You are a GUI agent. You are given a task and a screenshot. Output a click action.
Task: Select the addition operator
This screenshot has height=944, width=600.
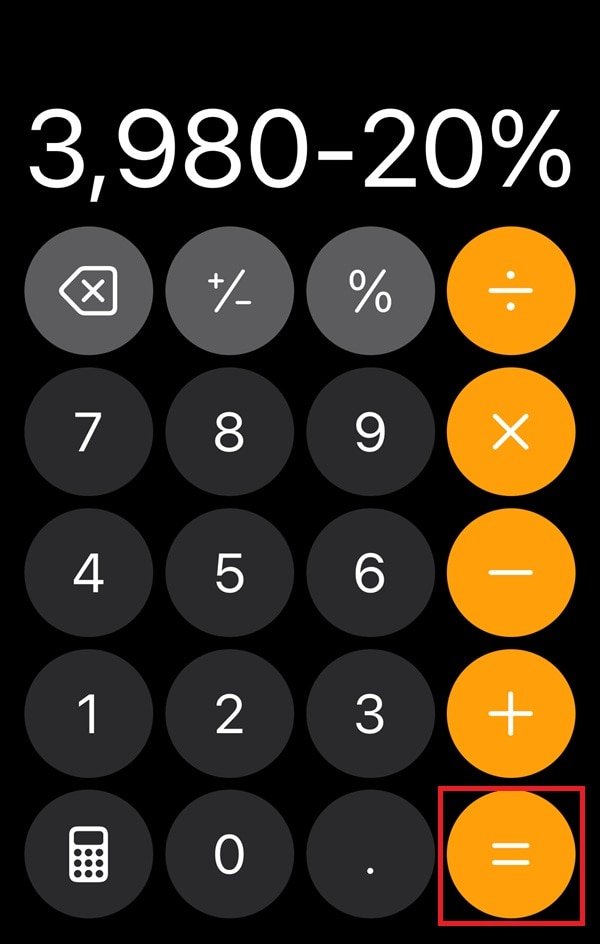(511, 714)
